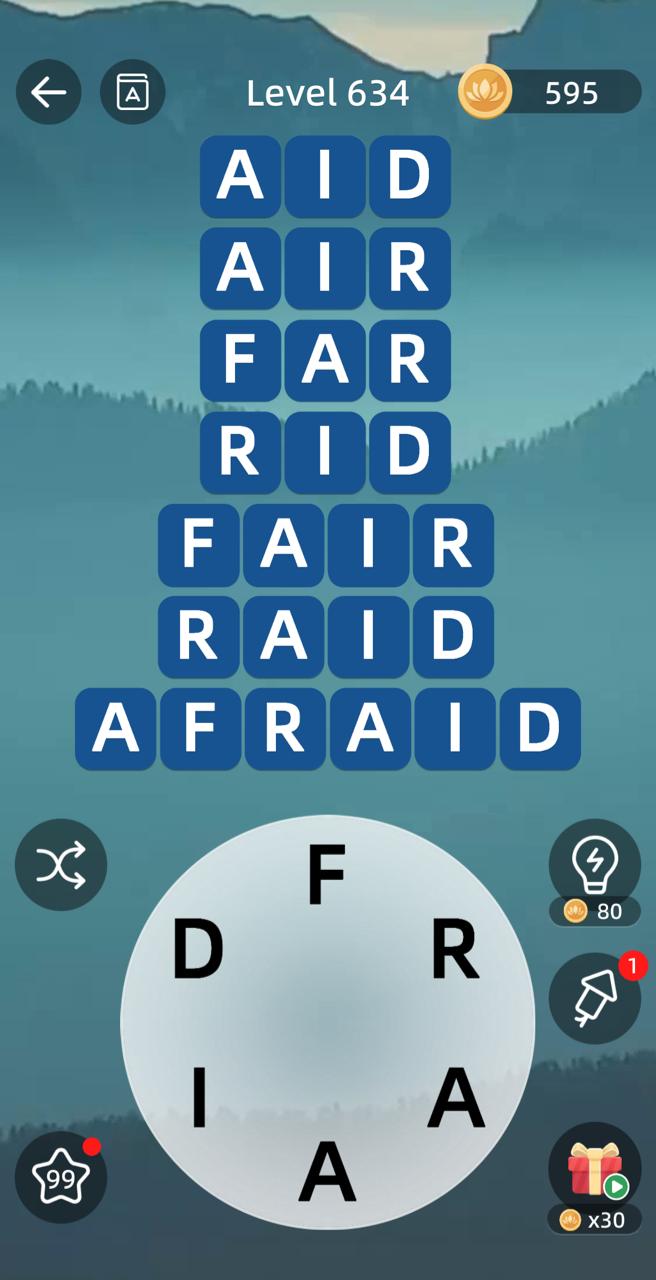Select the letter F in the wheel
Viewport: 656px width, 1280px height.
(326, 875)
